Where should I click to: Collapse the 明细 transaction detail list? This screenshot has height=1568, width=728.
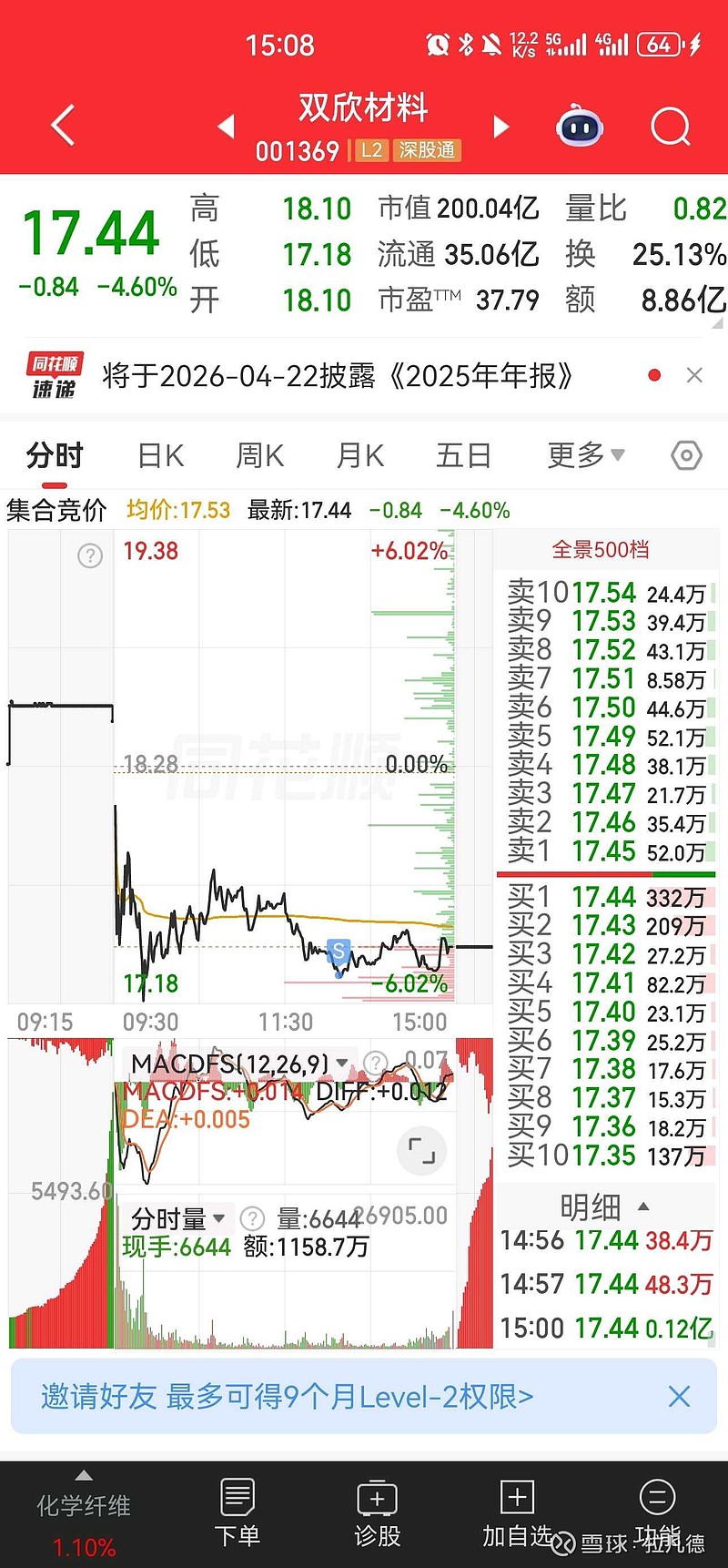point(642,1206)
